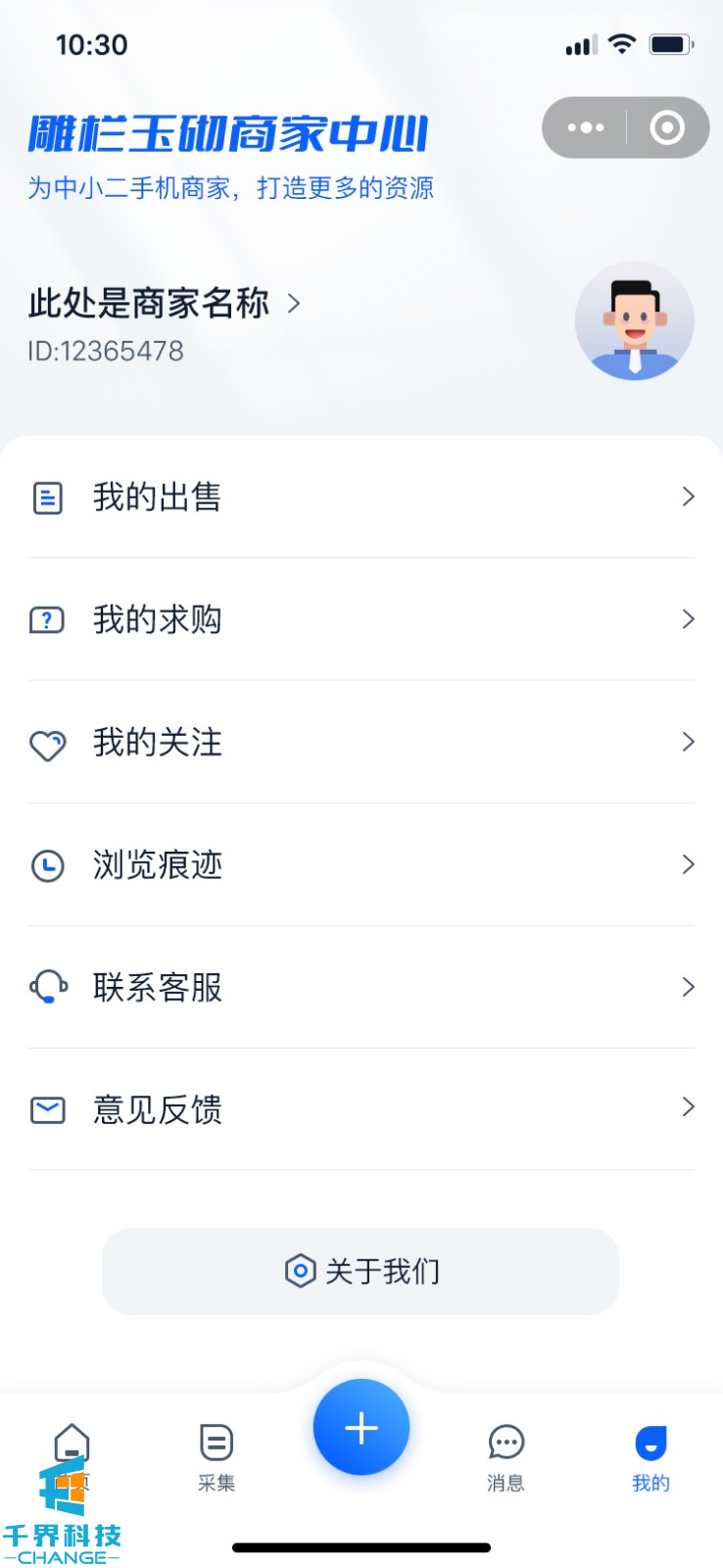
Task: Open 意见反馈 feedback page
Action: pos(361,1109)
